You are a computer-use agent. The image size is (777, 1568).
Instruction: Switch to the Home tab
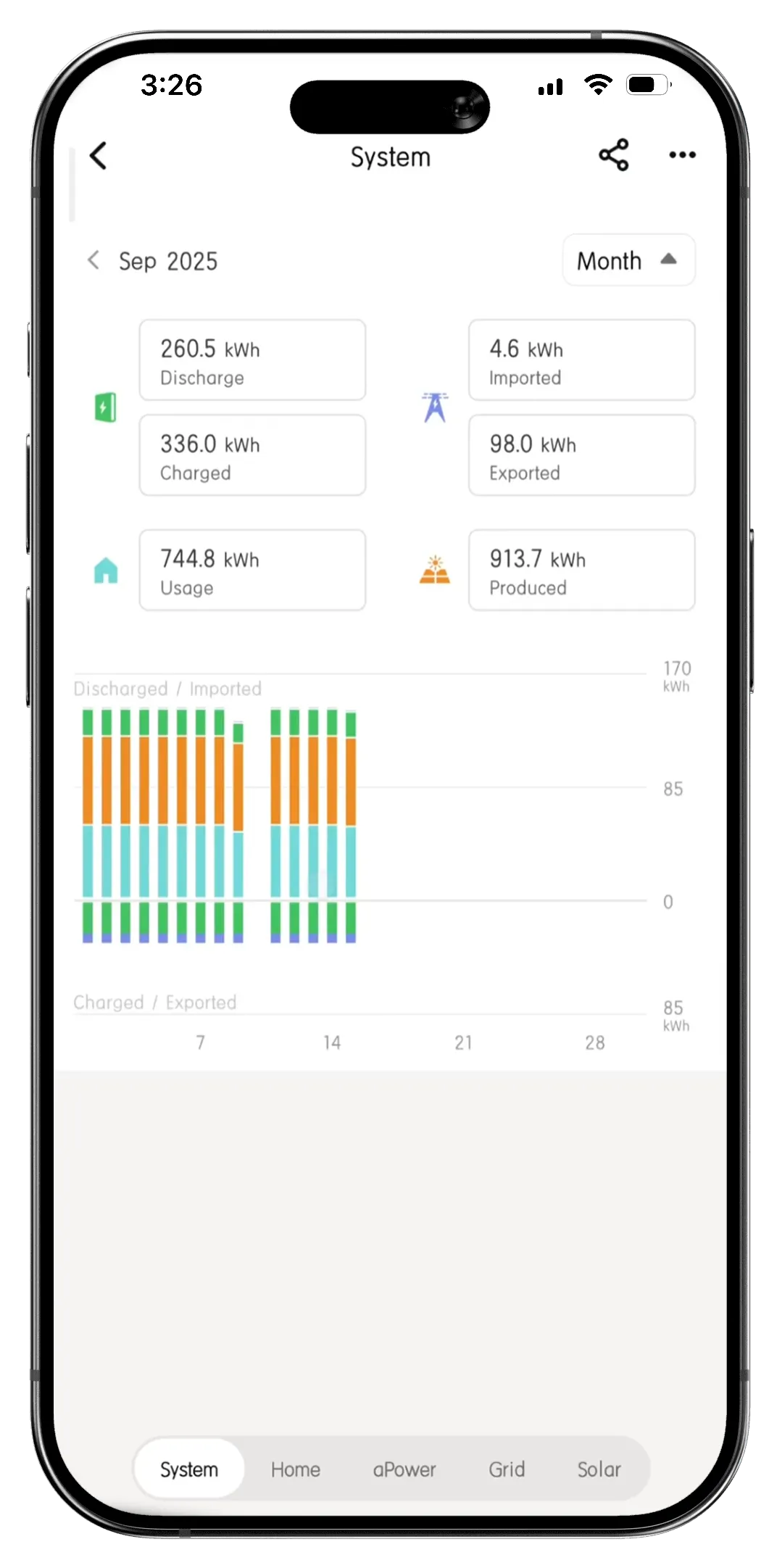[295, 1469]
